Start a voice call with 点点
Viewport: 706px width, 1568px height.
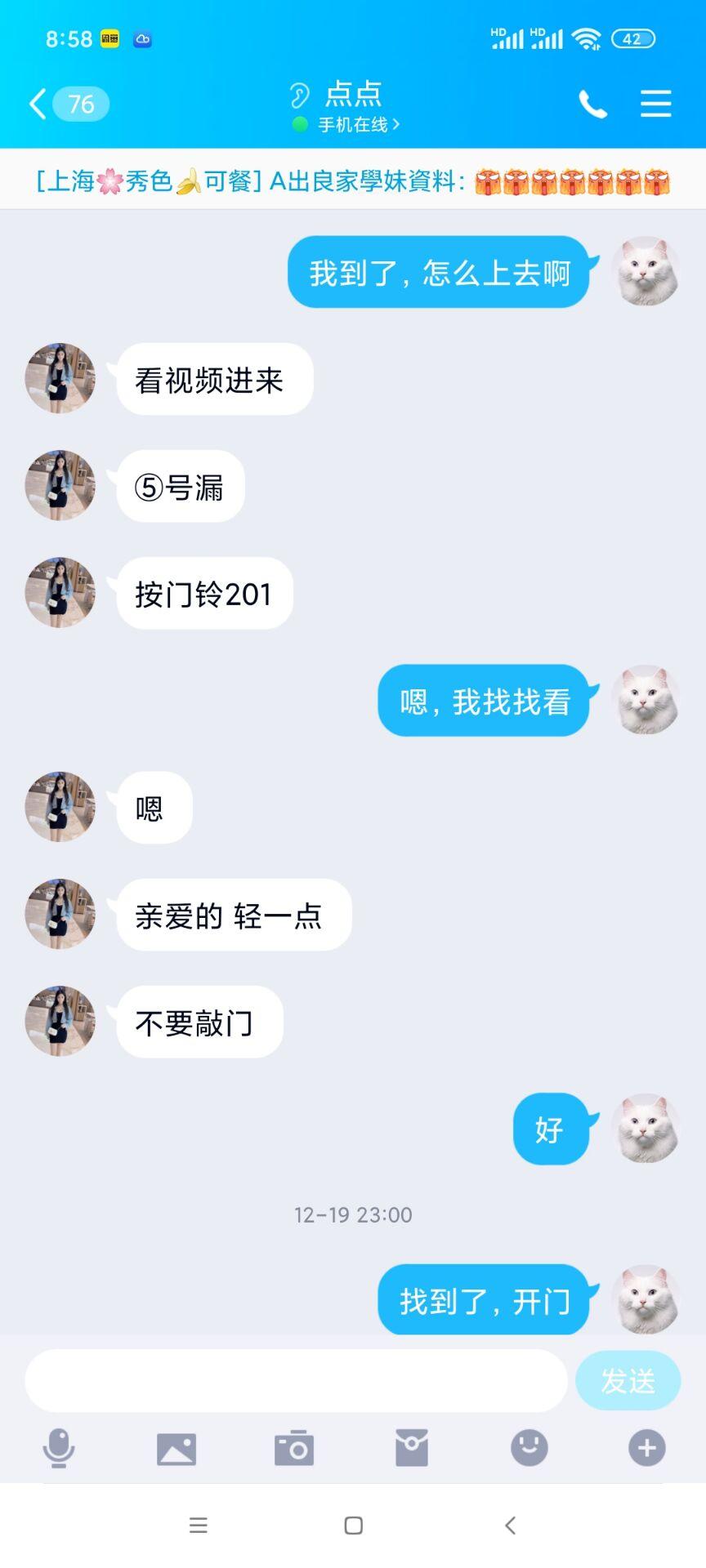pos(592,105)
